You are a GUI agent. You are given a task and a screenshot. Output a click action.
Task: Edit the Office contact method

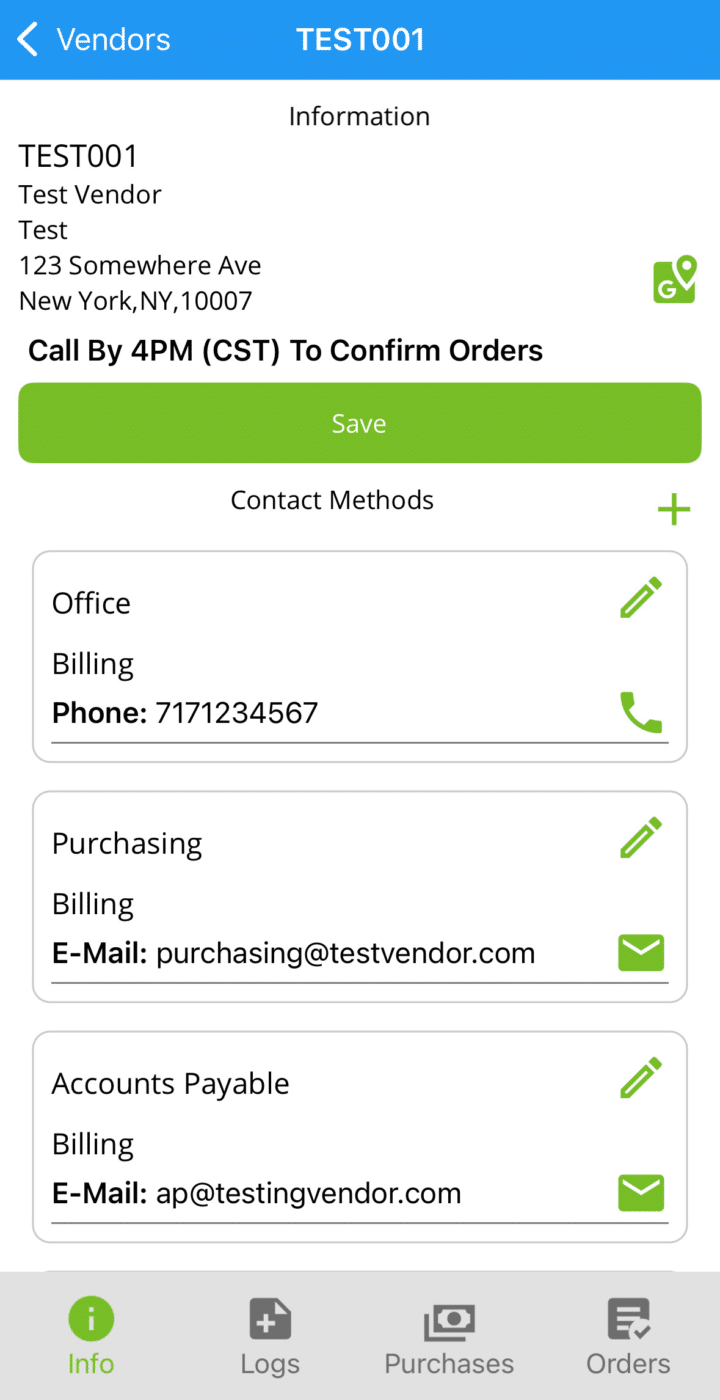(641, 598)
